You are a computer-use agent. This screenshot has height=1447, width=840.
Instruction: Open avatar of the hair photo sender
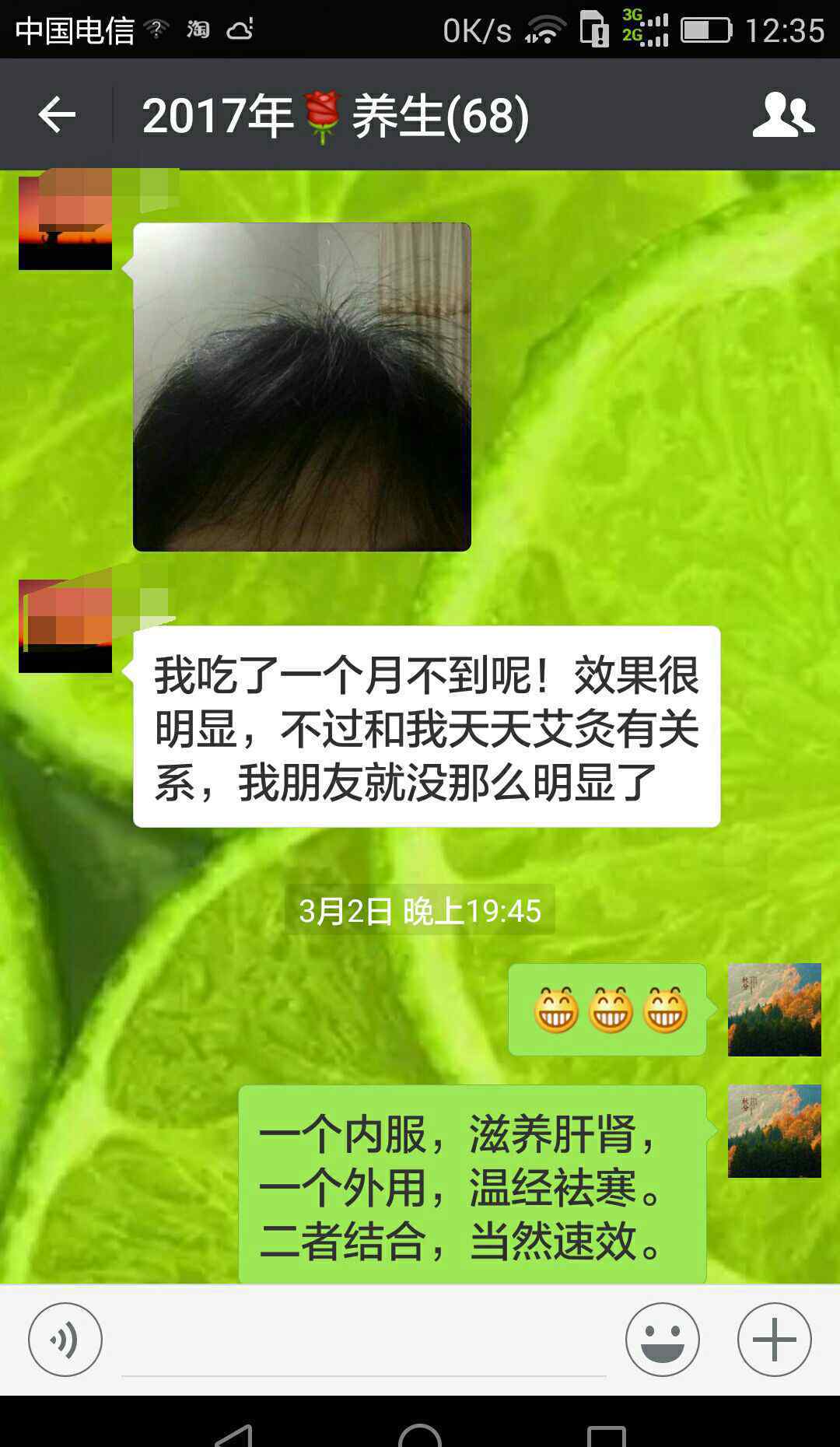[65, 222]
